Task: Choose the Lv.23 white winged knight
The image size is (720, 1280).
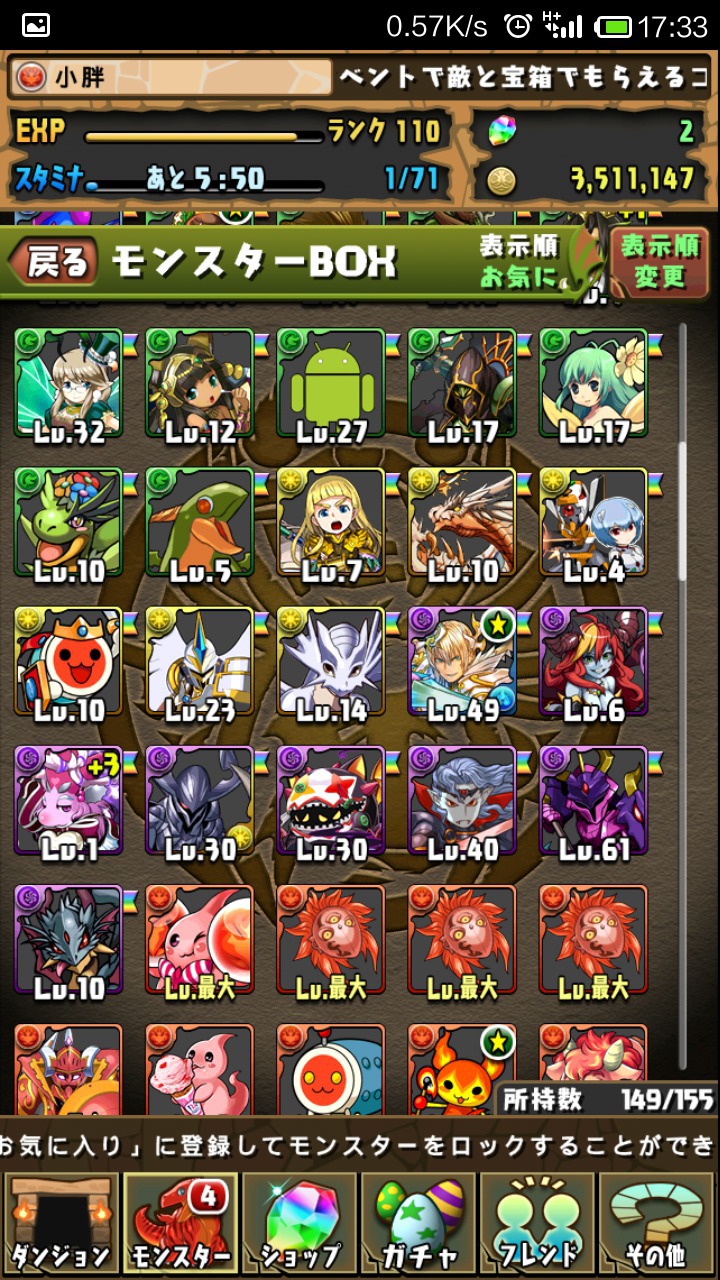Action: pos(199,664)
